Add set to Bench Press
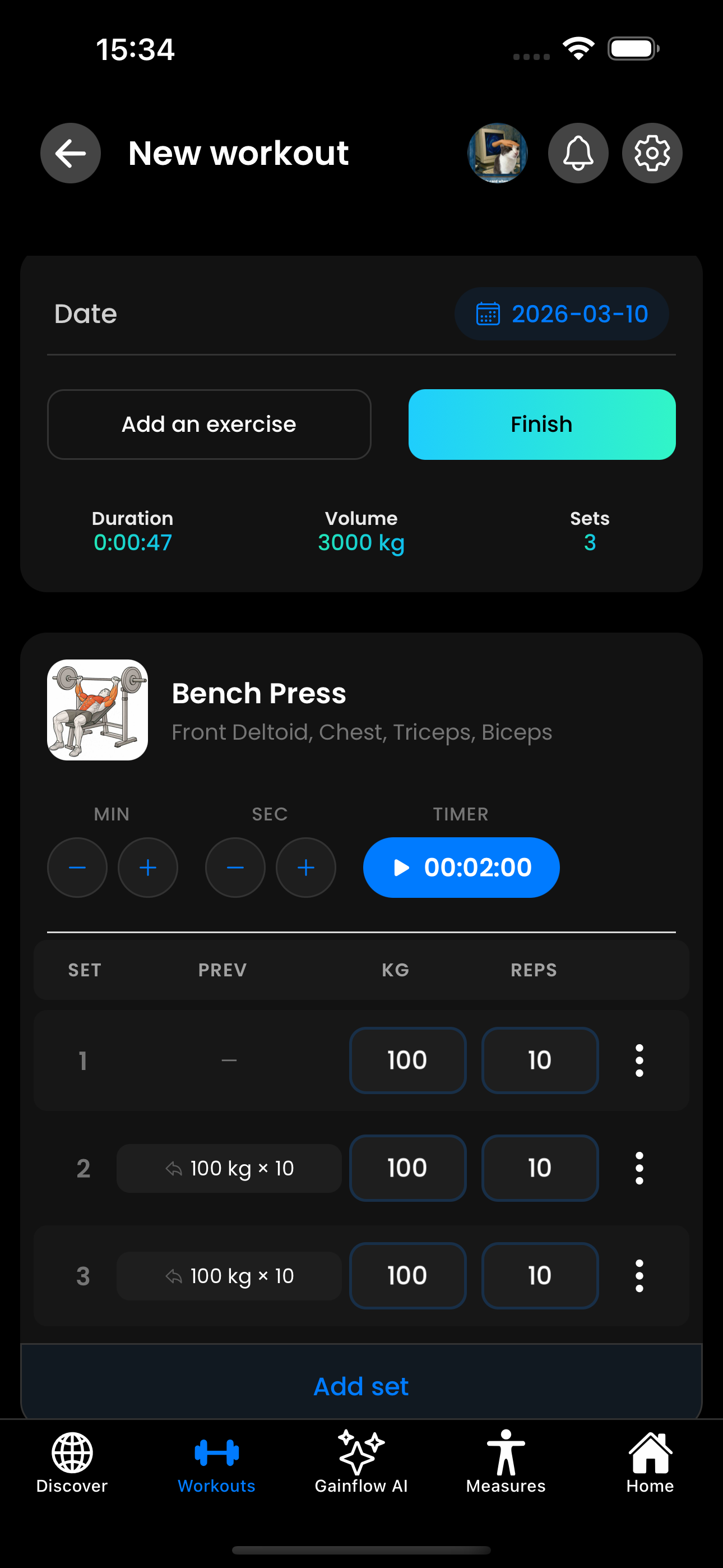The height and width of the screenshot is (1568, 723). click(x=361, y=1386)
